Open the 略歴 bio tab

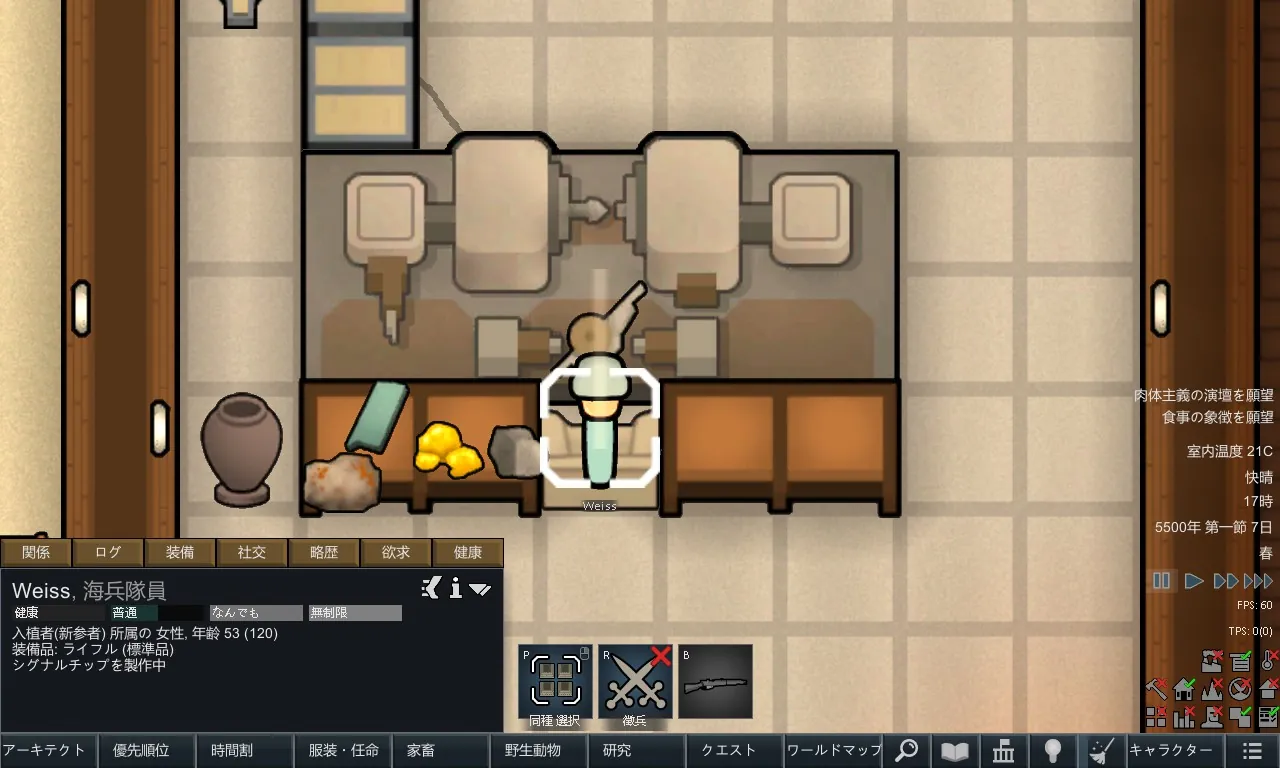(324, 552)
